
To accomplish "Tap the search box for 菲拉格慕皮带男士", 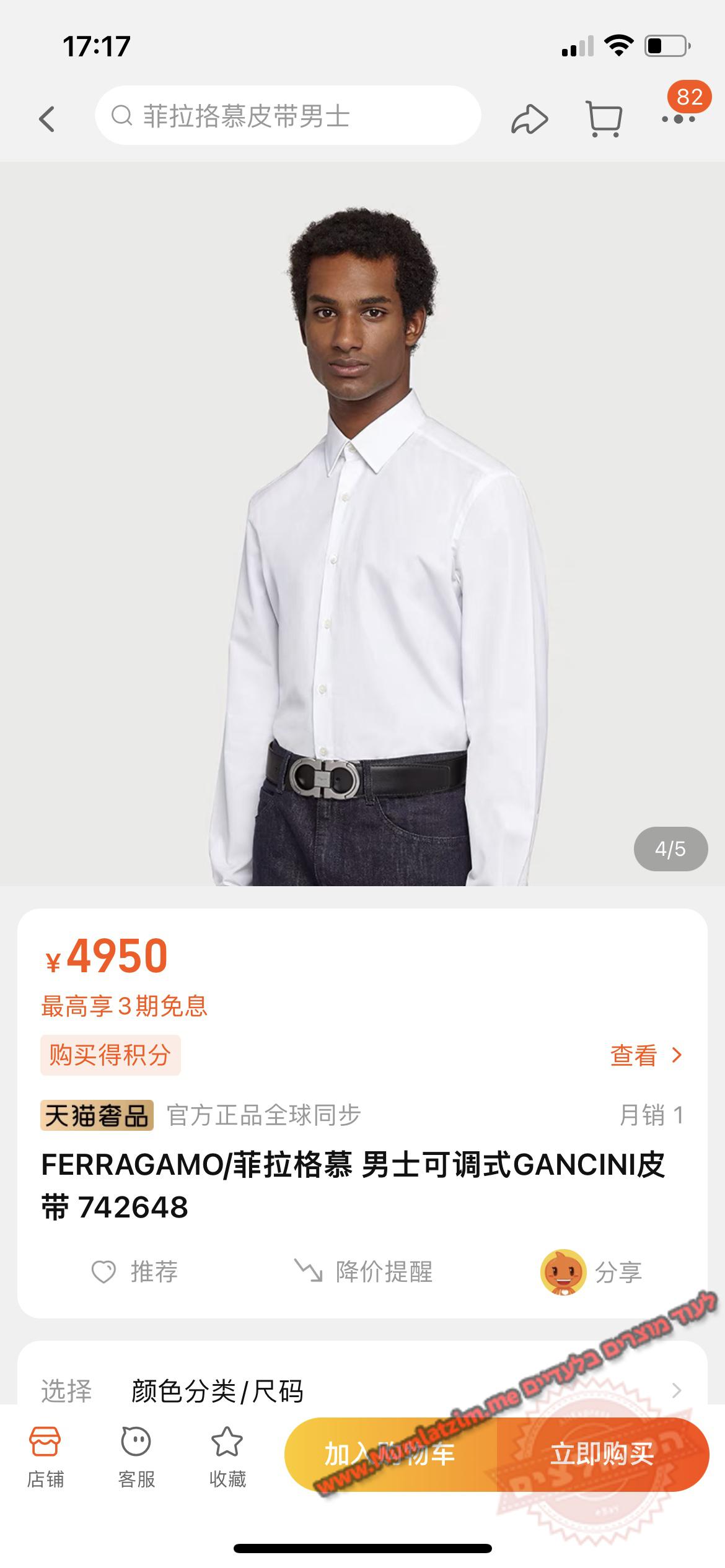I will 288,116.
